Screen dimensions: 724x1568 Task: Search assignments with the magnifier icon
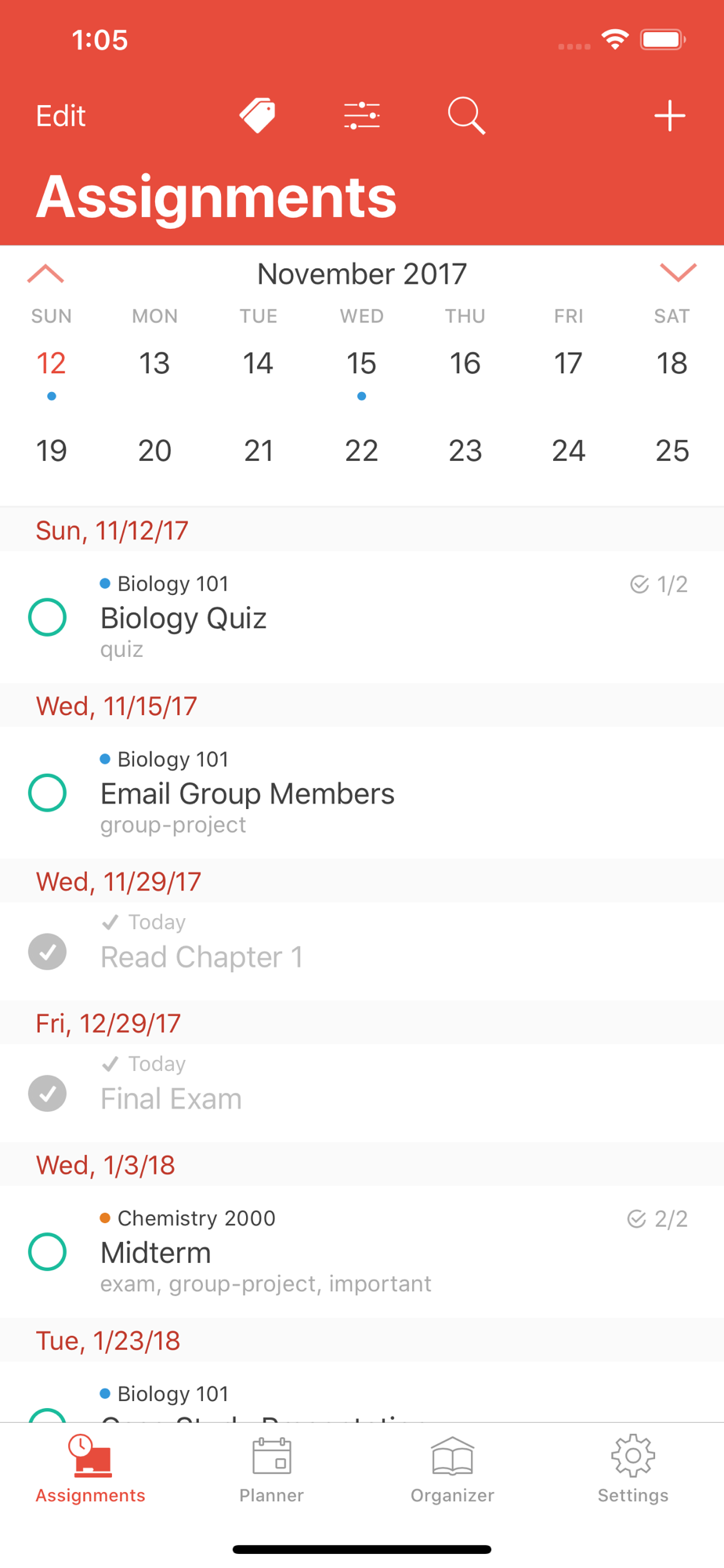(466, 116)
